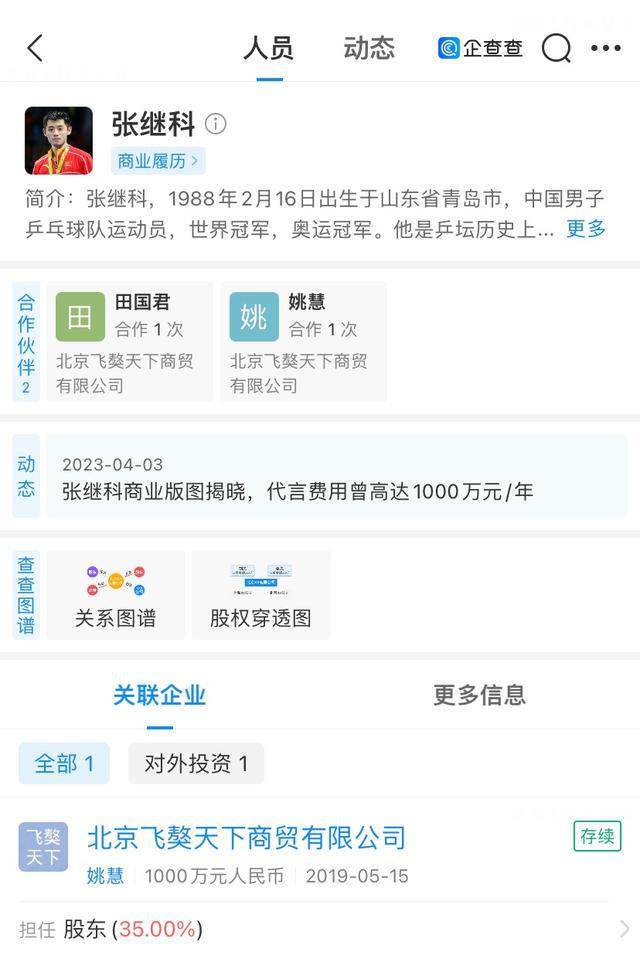
Task: Open the 股东 35.00% role row
Action: coord(320,929)
